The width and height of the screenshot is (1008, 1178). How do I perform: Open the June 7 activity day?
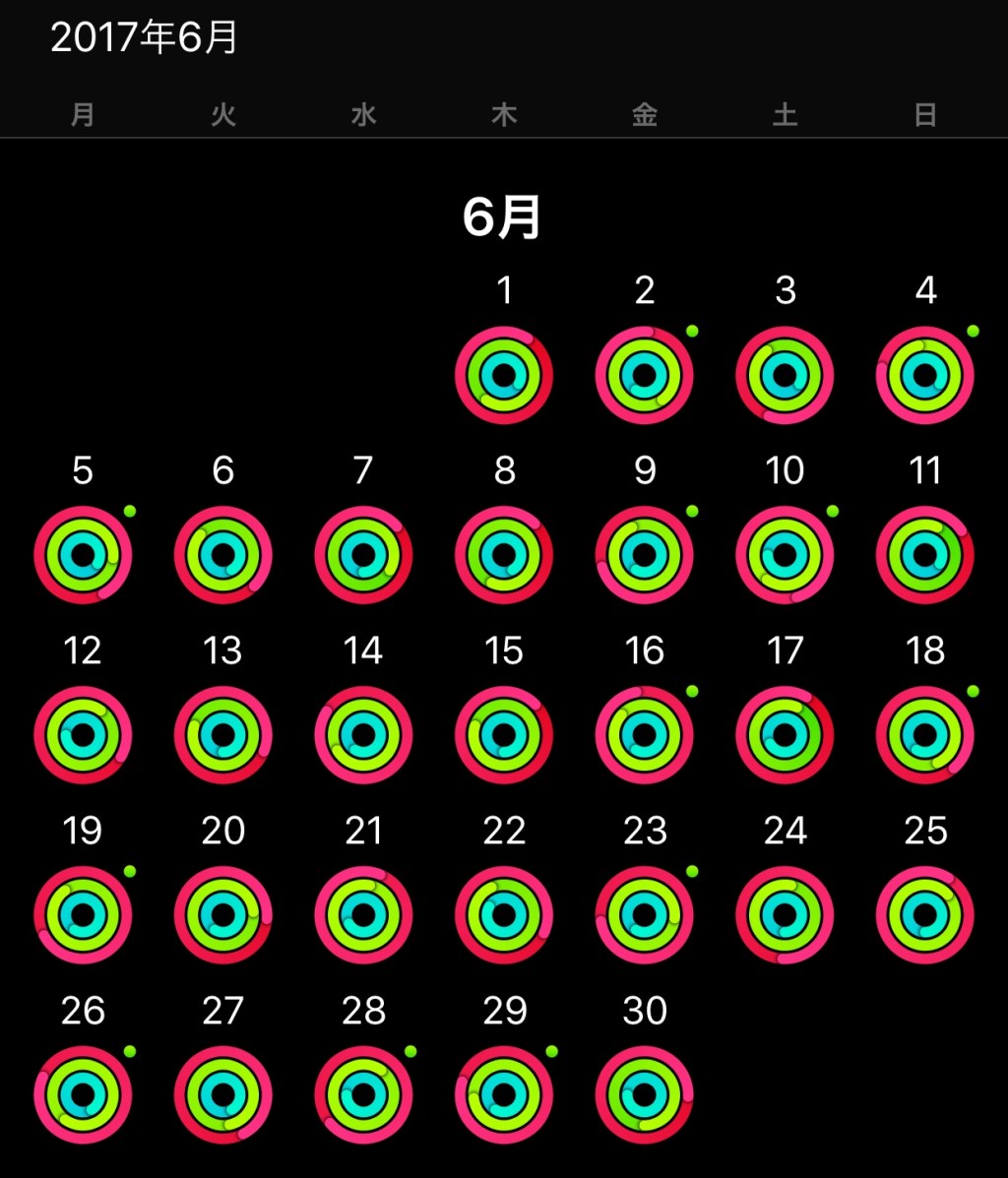(363, 555)
